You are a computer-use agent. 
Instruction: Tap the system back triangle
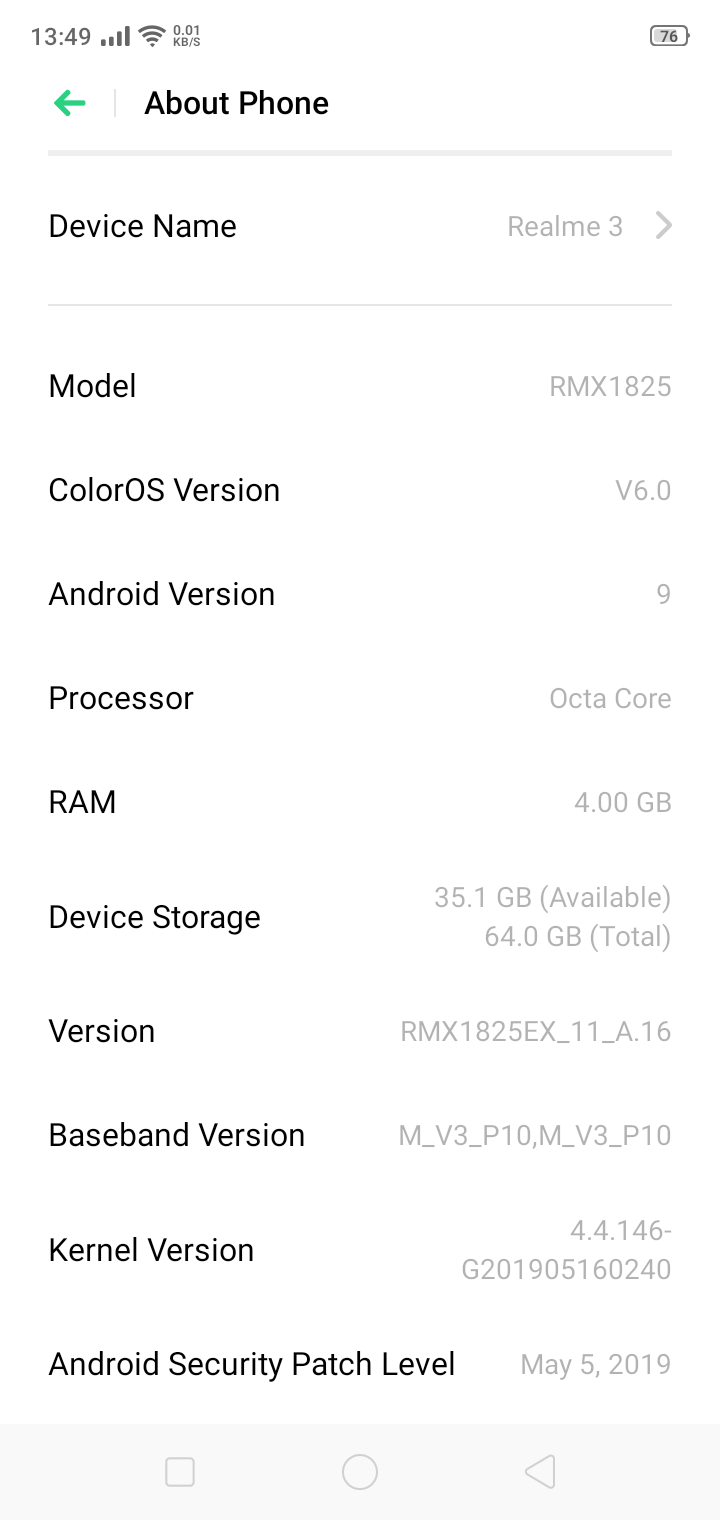click(540, 1472)
